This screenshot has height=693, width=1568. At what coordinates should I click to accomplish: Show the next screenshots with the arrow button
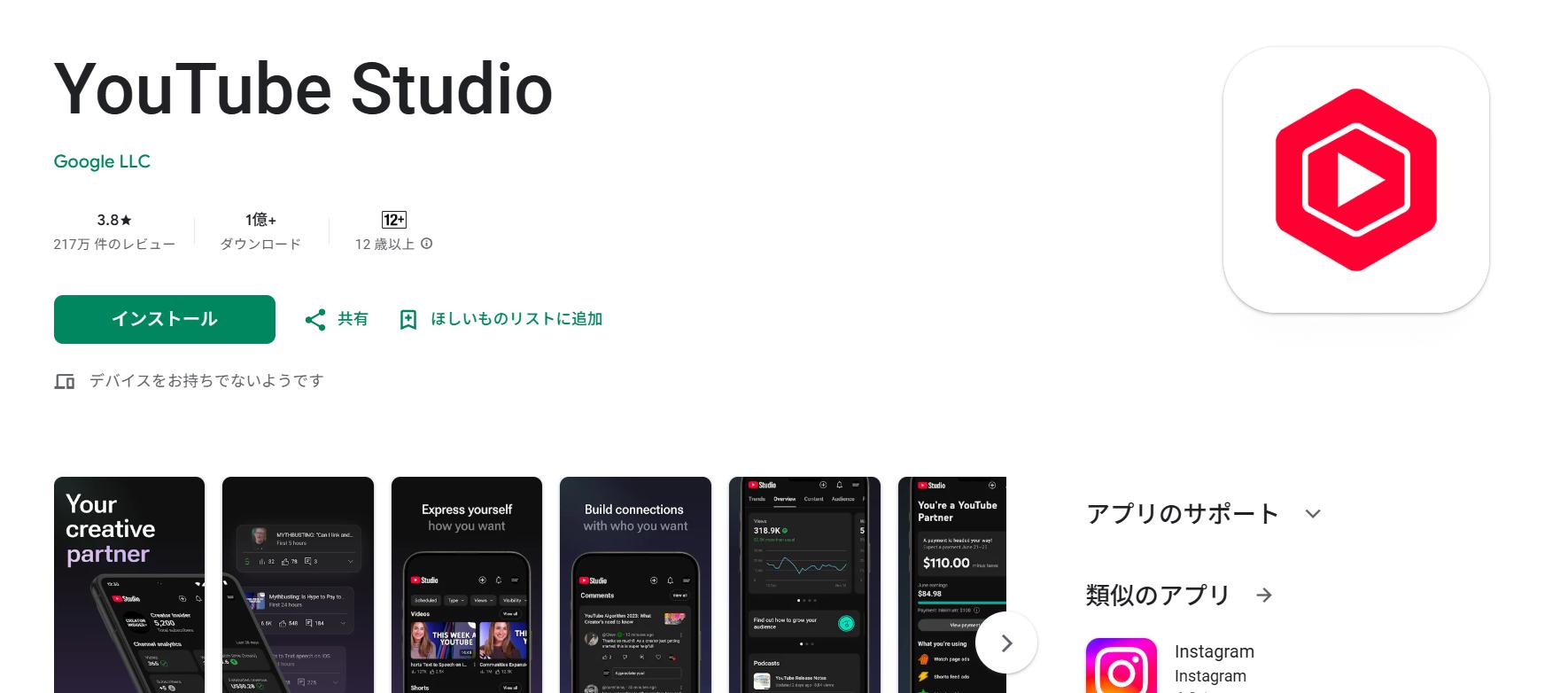coord(1005,642)
